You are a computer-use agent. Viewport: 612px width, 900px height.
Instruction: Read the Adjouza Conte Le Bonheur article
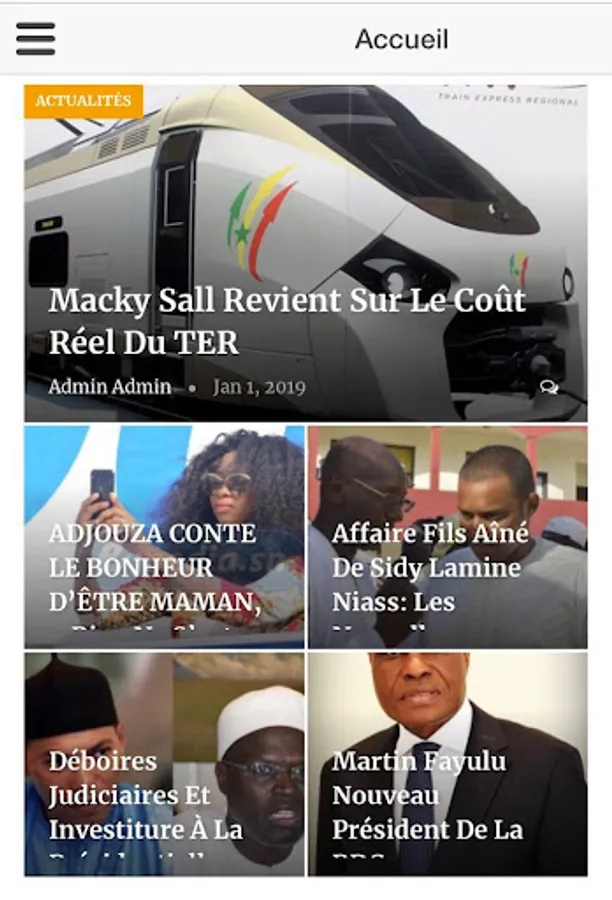point(153,567)
